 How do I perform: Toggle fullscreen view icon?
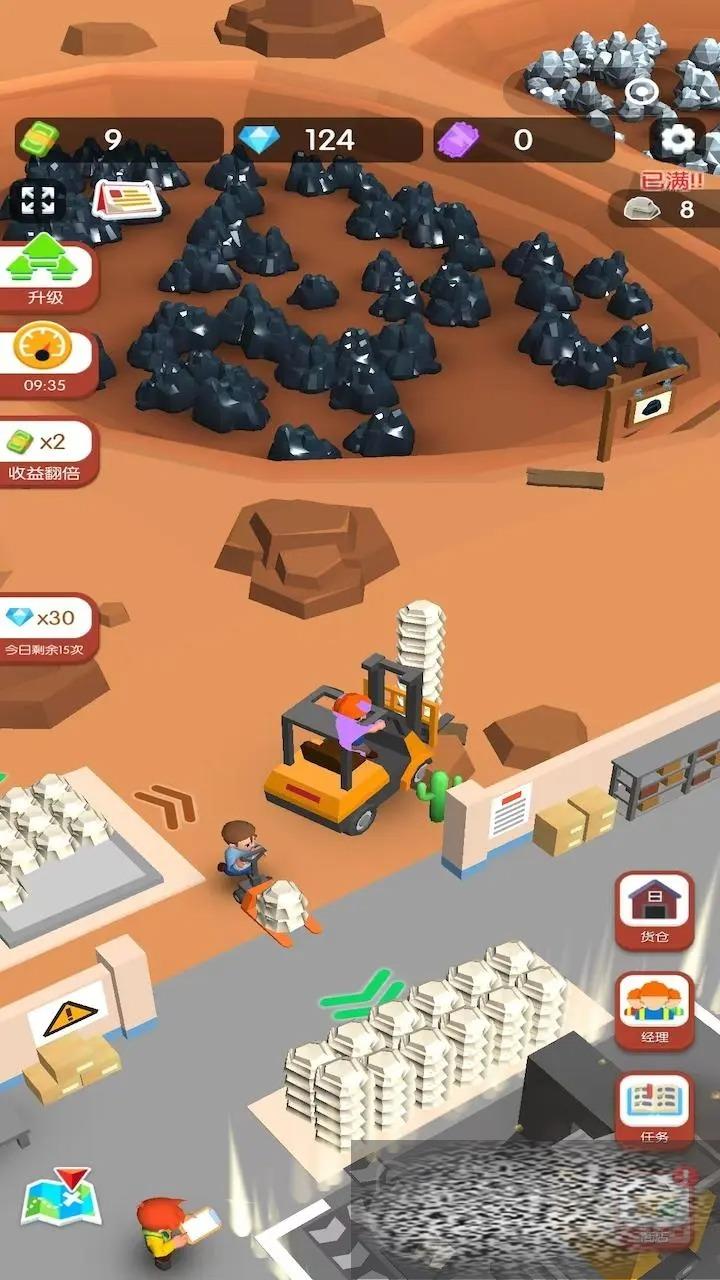37,199
